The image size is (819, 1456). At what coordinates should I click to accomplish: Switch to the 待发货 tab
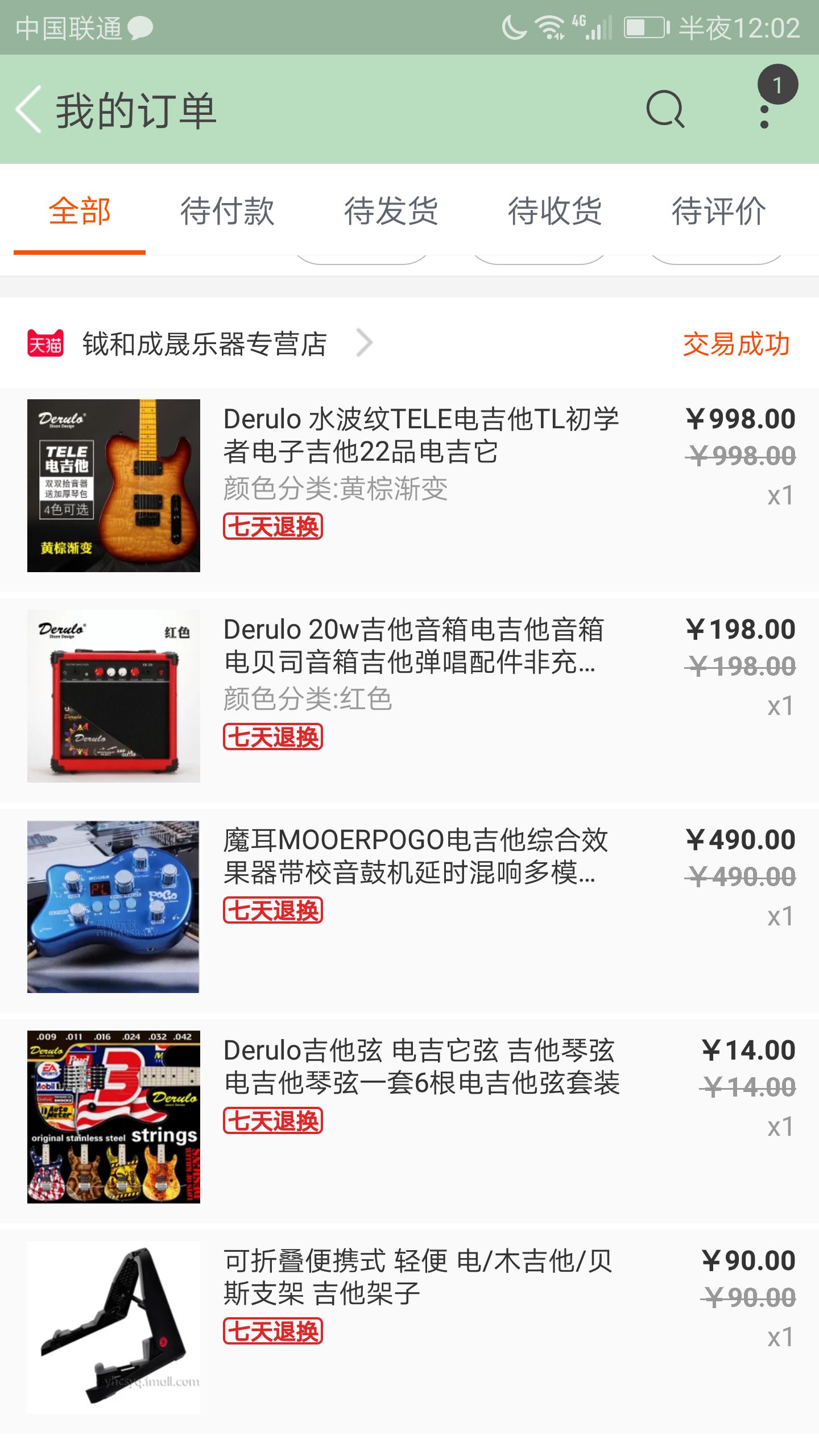coord(391,212)
